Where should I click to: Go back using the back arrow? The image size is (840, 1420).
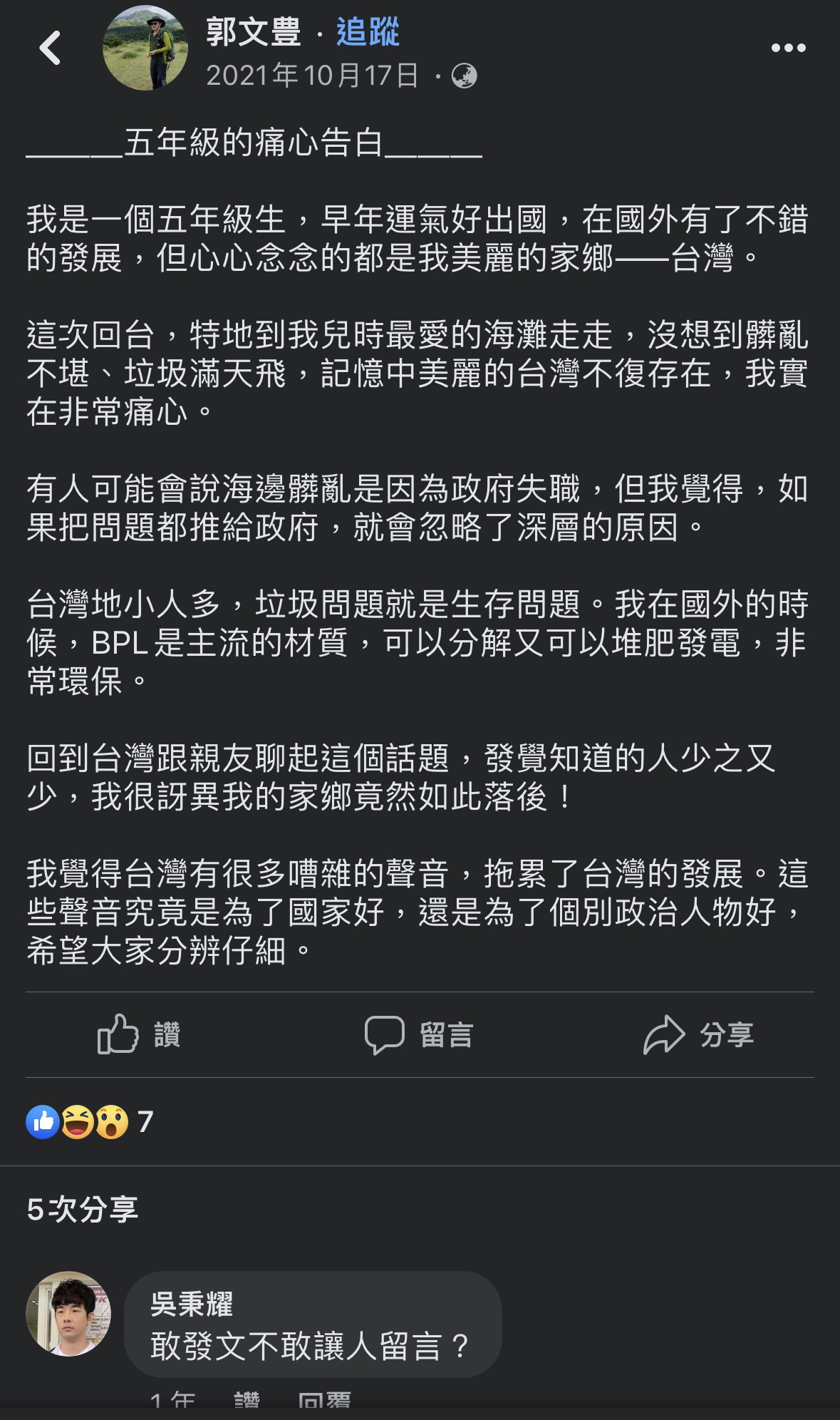(50, 48)
